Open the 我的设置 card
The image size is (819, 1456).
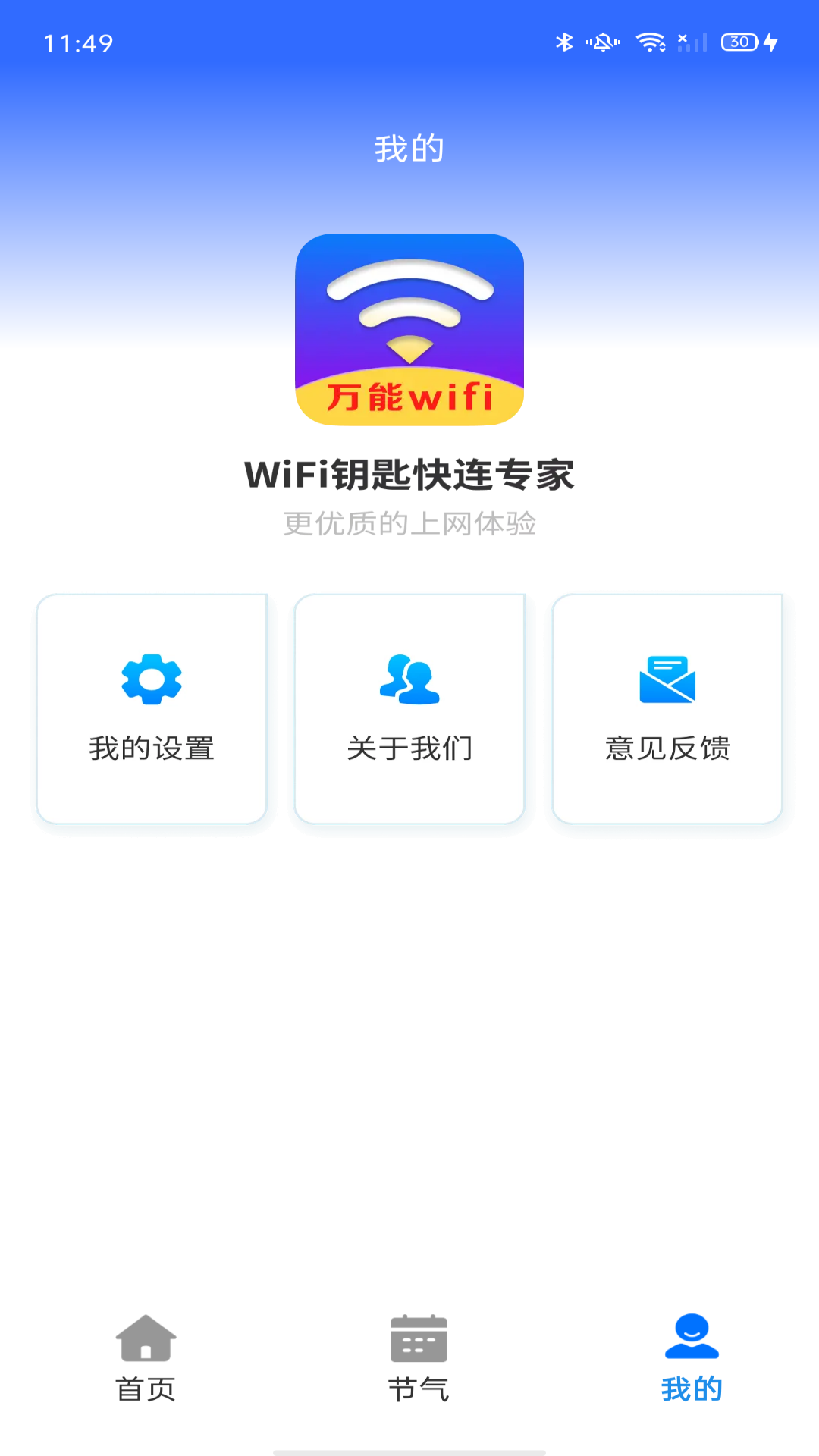click(x=152, y=709)
